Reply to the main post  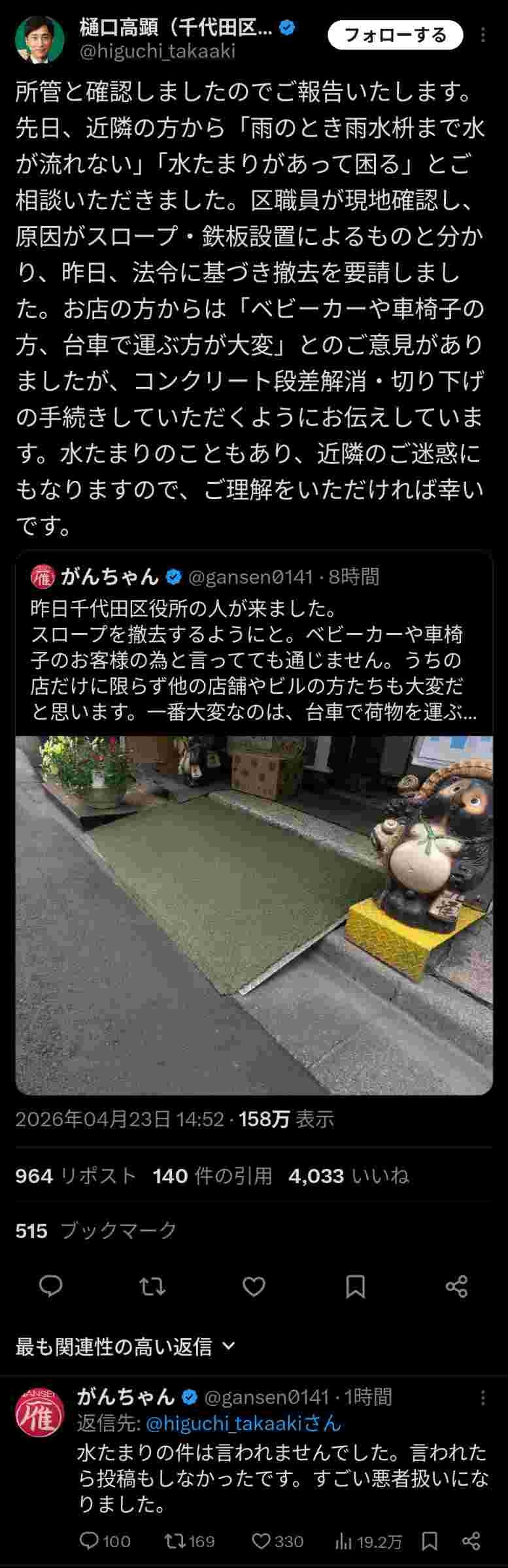[50, 1286]
